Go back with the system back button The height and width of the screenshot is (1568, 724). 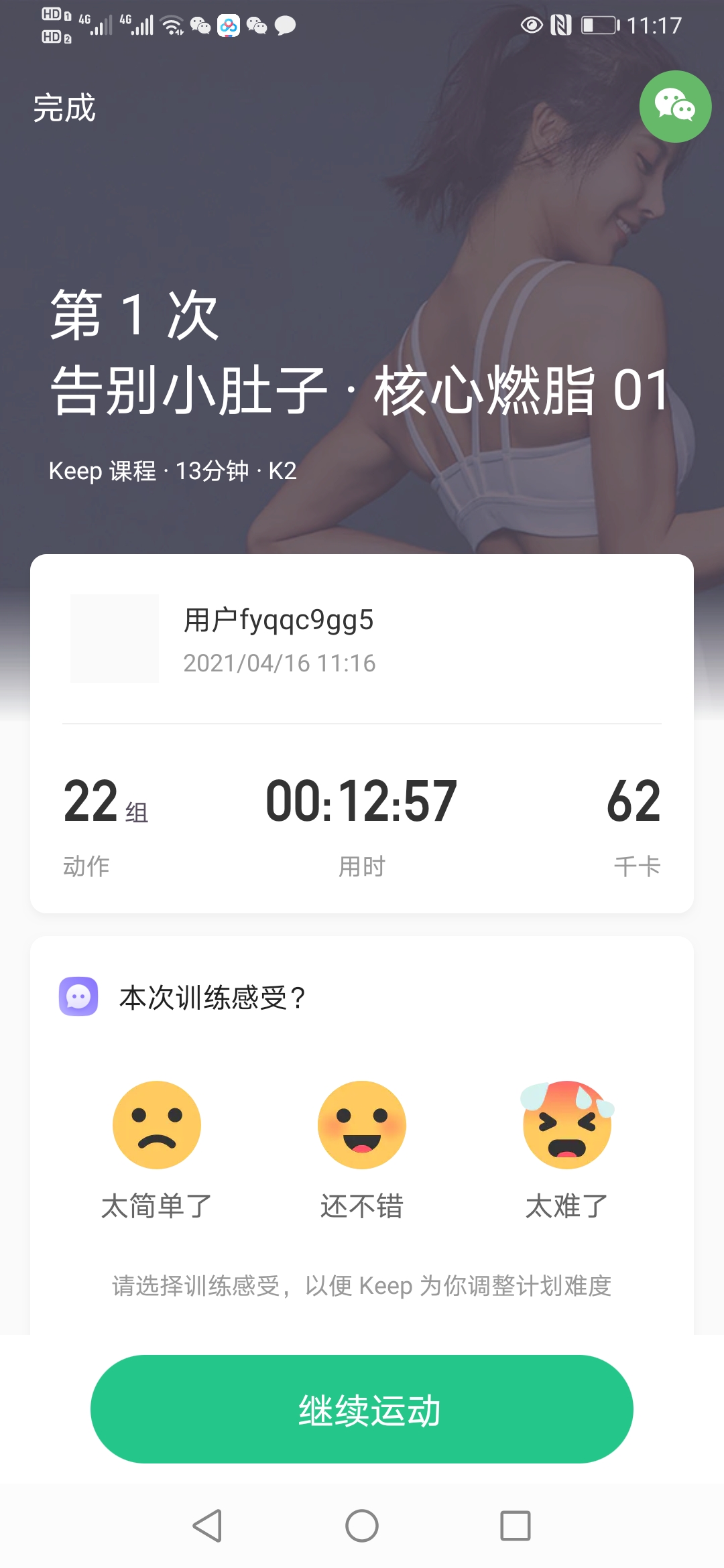(x=207, y=1526)
